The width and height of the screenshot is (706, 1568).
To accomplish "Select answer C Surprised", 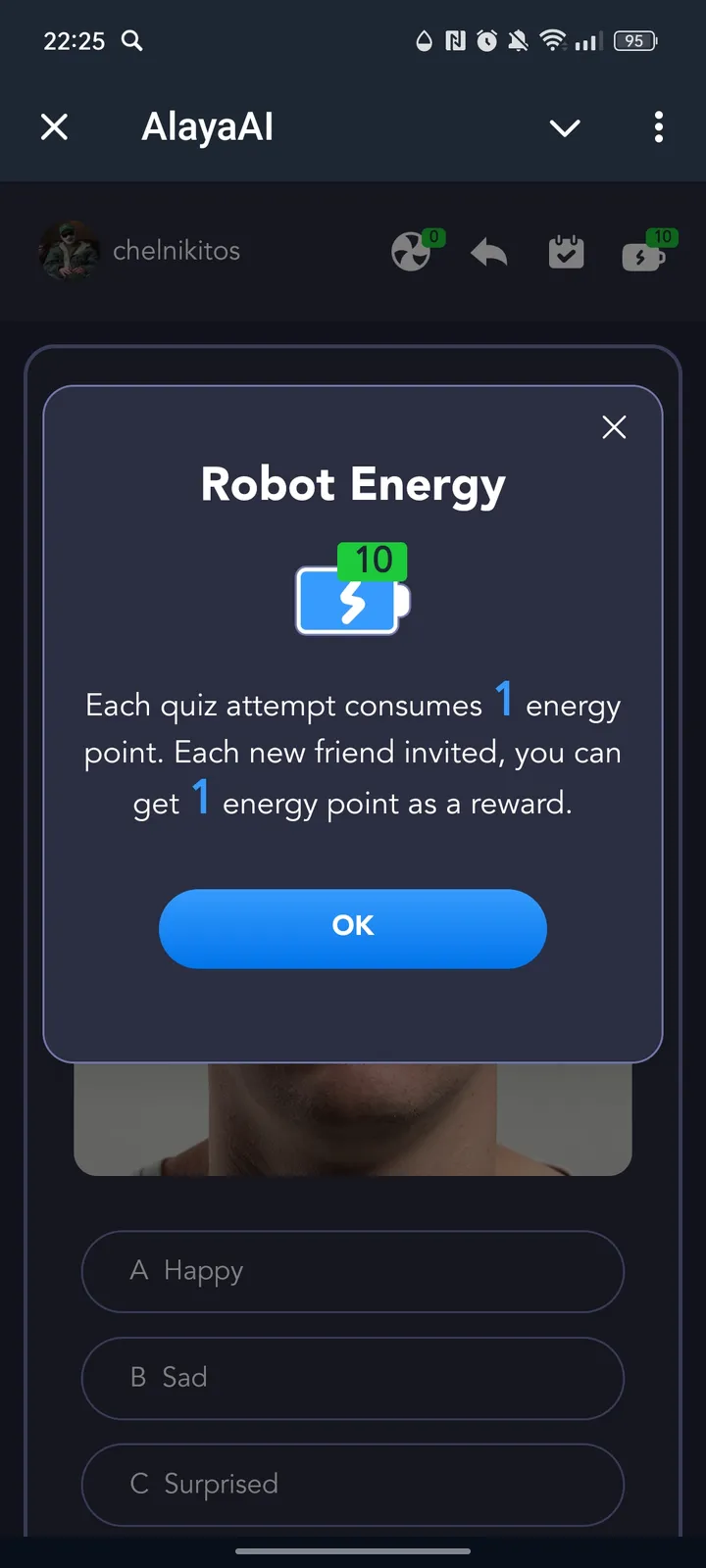I will tap(352, 1485).
